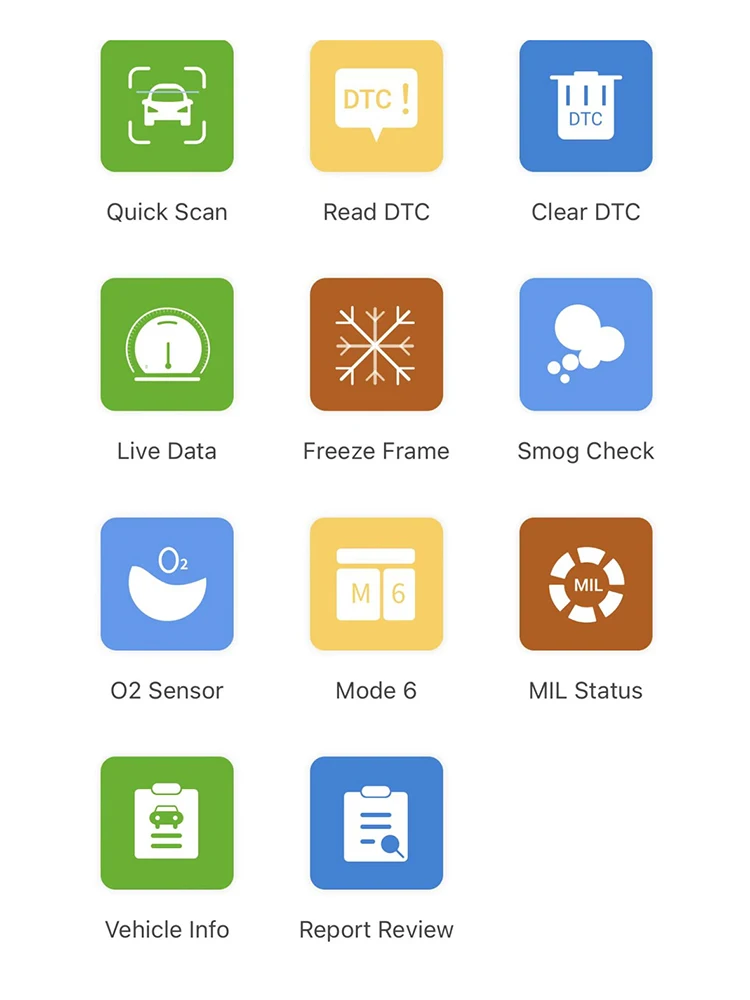Viewport: 750px width, 1000px height.
Task: Select the Clear DTC tile
Action: [586, 106]
